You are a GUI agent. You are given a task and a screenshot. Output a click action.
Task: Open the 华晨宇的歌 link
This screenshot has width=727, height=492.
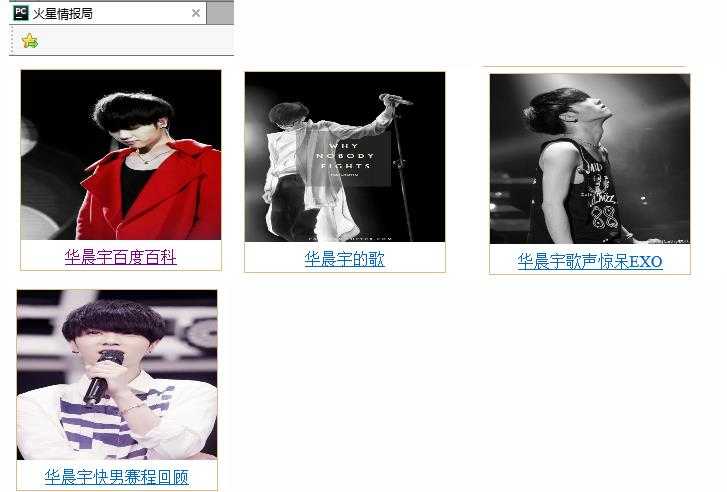(x=344, y=259)
